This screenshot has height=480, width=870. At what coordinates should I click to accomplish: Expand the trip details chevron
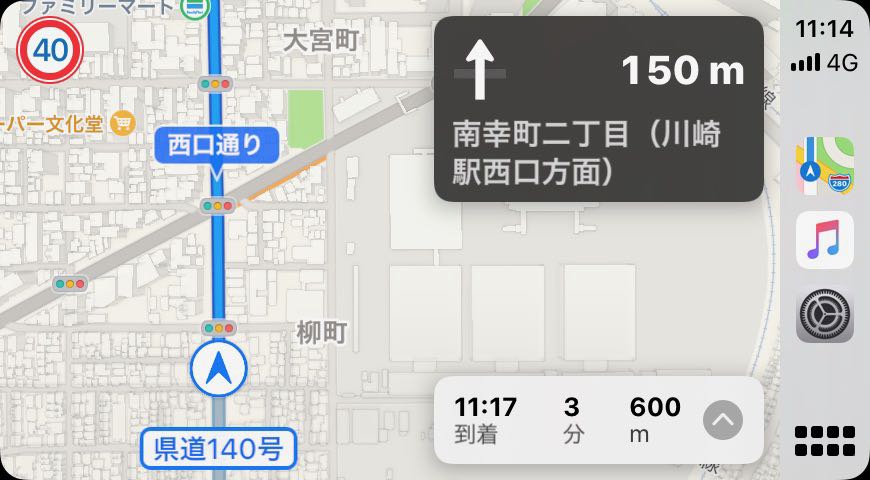tap(723, 420)
